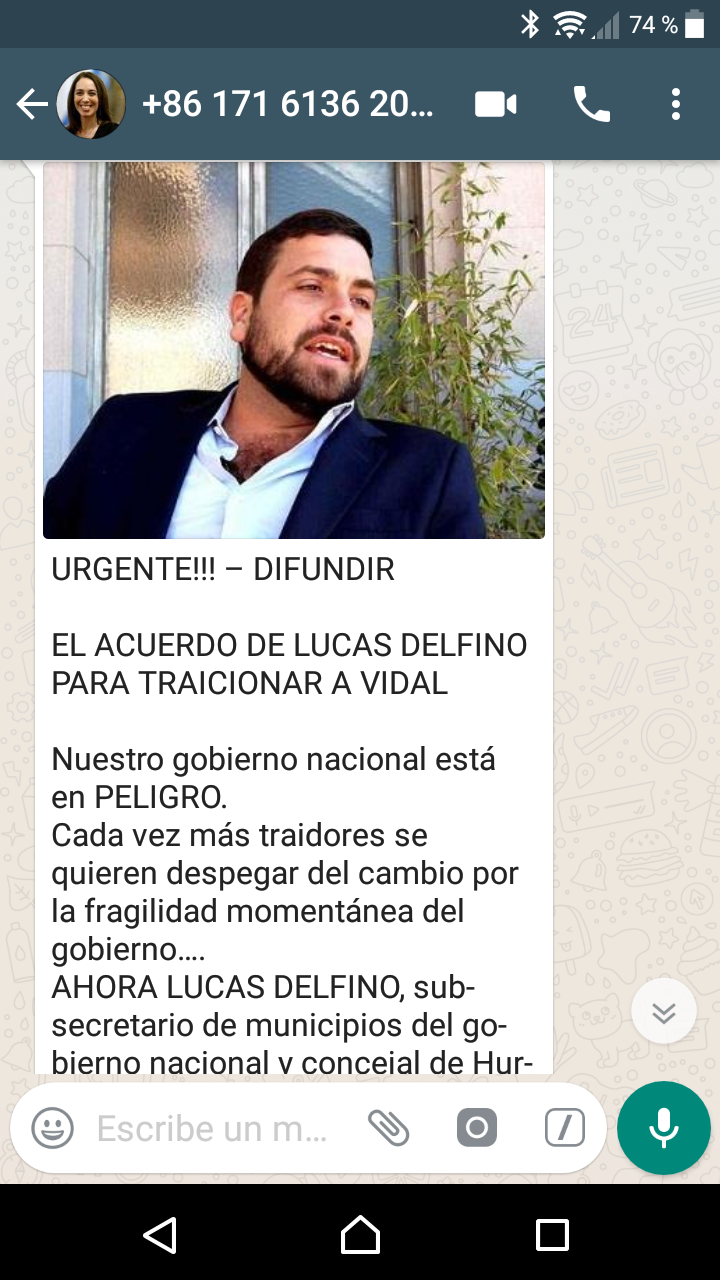Open the photo in the message
720x1280 pixels.
294,350
